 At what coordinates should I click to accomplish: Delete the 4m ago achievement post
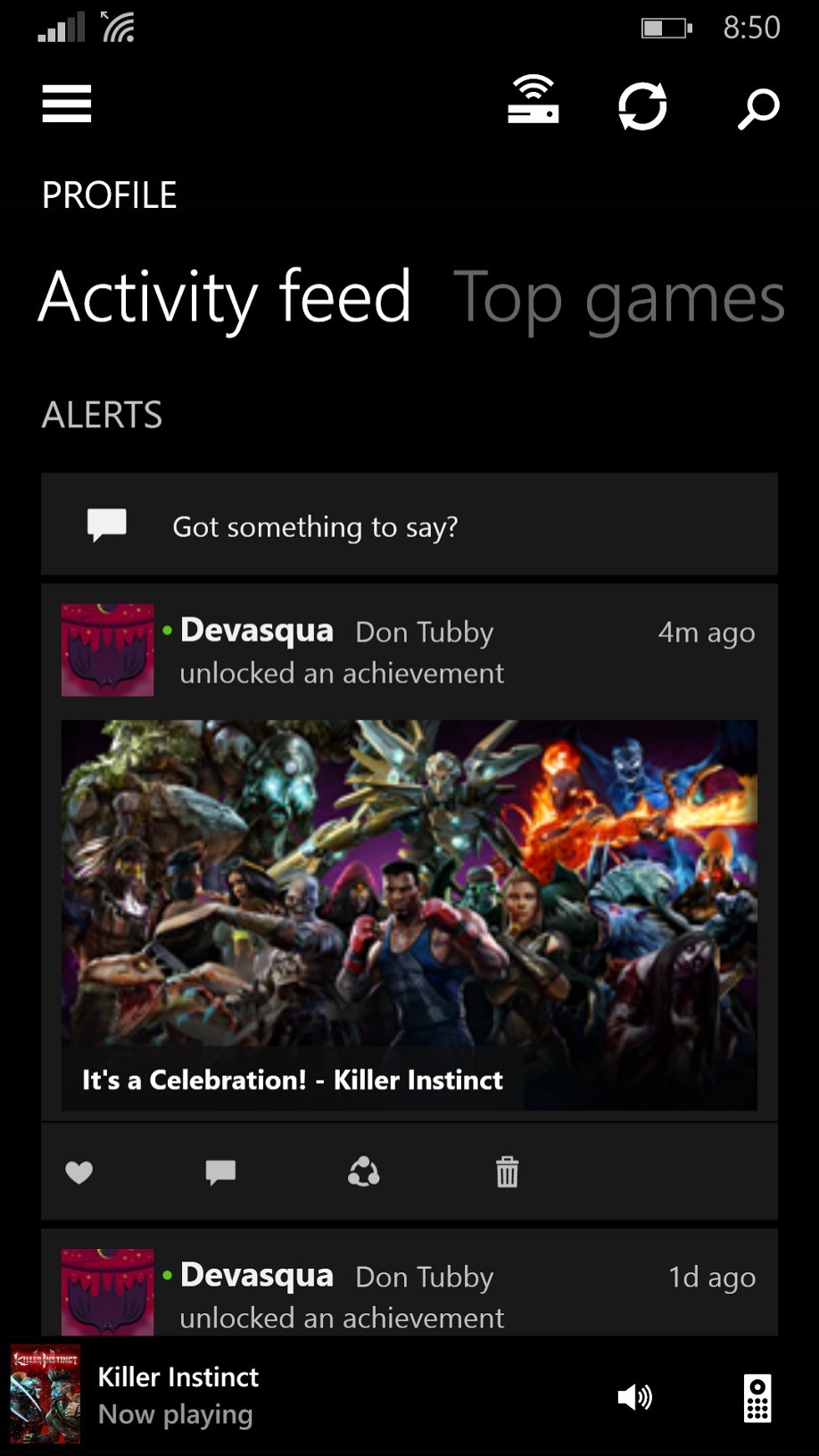pos(507,1171)
